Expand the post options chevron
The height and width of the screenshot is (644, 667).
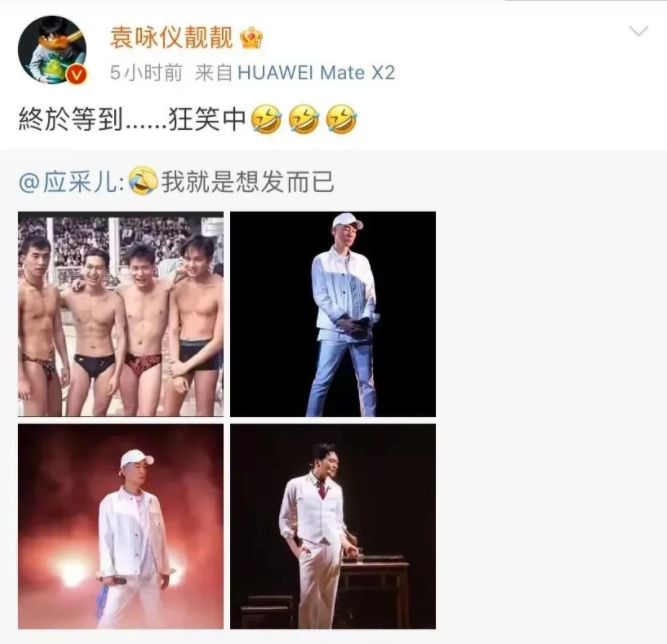pyautogui.click(x=637, y=33)
